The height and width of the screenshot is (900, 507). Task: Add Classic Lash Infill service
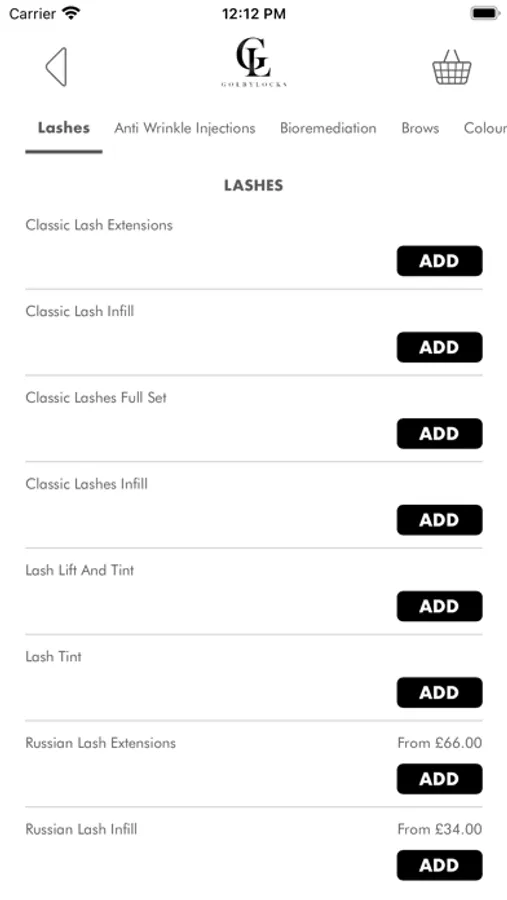point(439,347)
